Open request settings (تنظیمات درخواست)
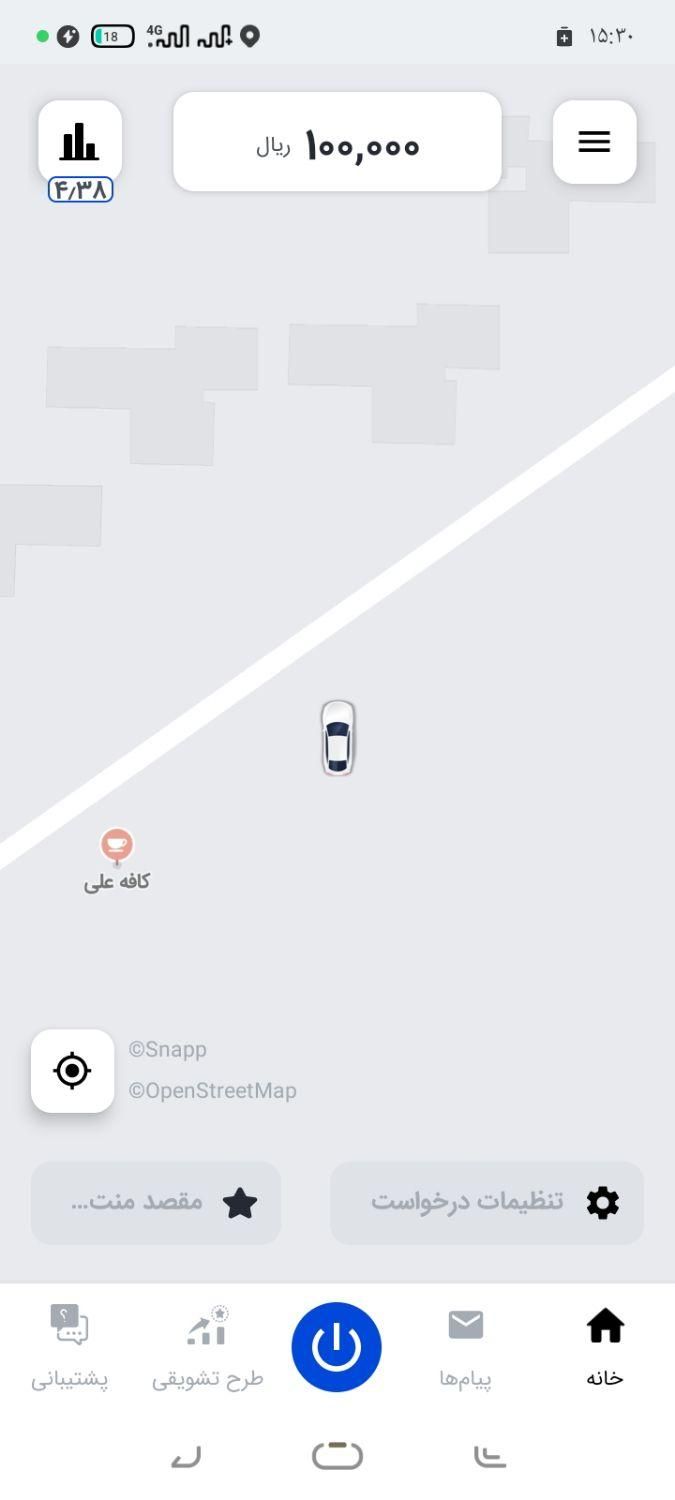The image size is (675, 1500). coord(487,1203)
